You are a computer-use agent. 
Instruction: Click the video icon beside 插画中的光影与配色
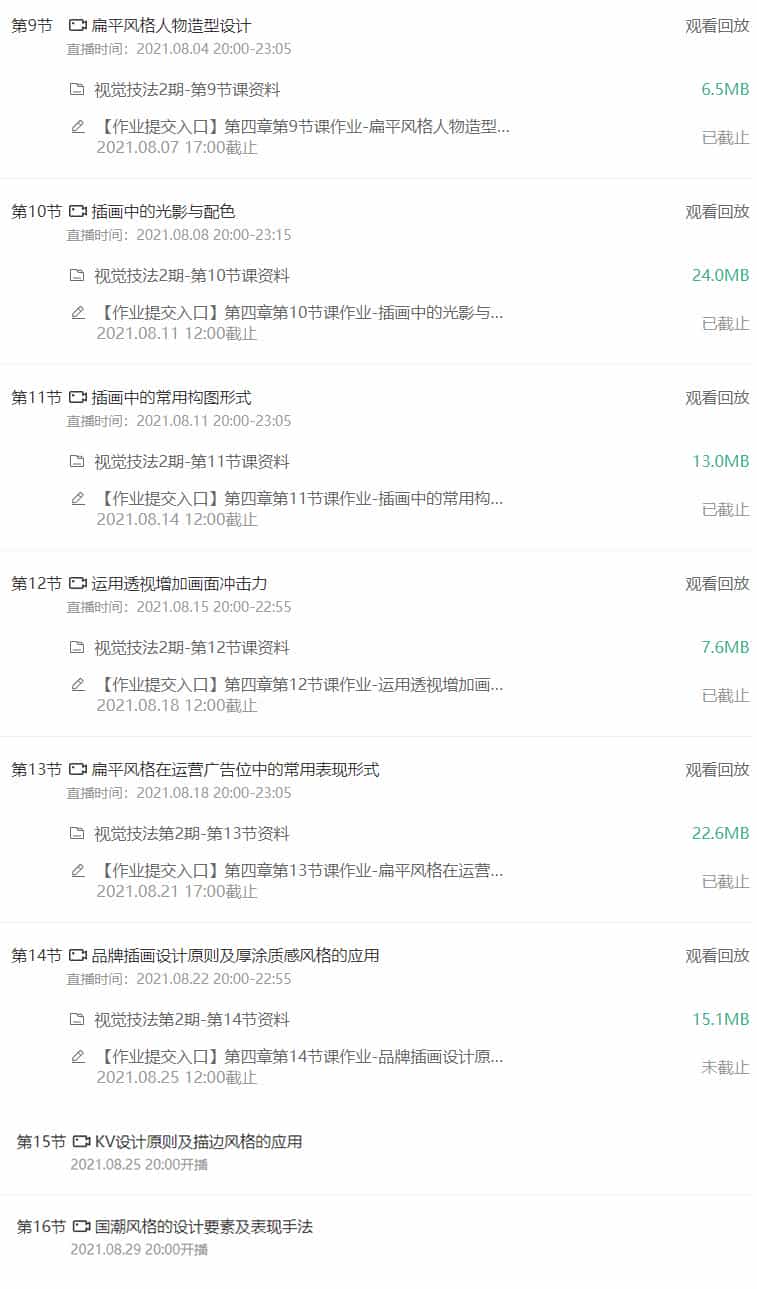(x=78, y=211)
